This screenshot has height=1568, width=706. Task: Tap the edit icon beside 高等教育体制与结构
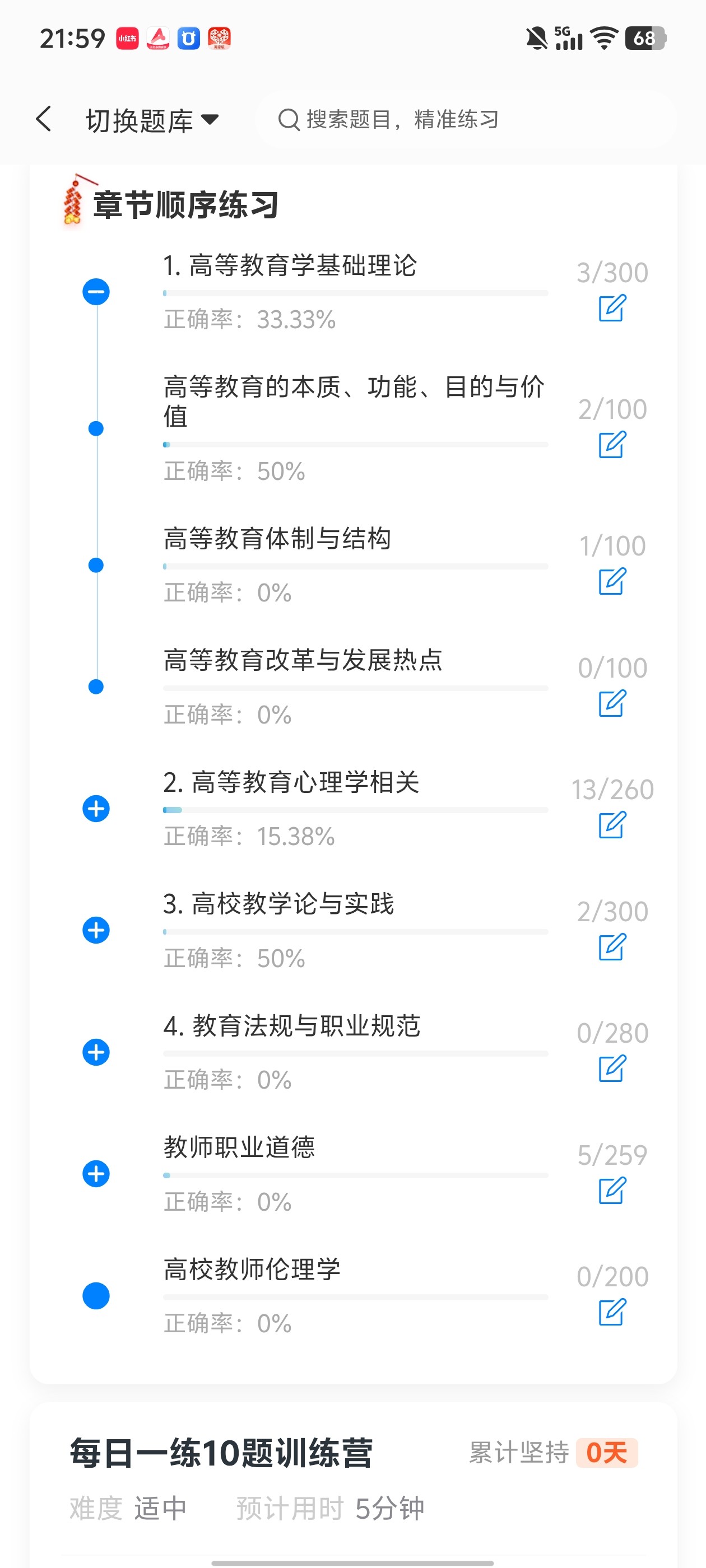pyautogui.click(x=612, y=581)
